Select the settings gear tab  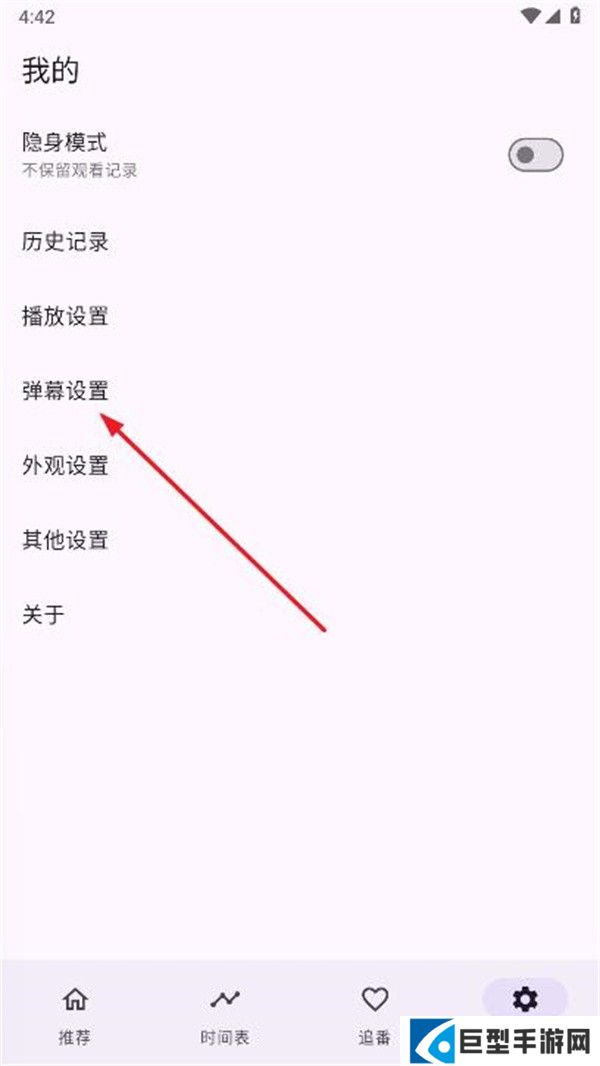pos(524,998)
